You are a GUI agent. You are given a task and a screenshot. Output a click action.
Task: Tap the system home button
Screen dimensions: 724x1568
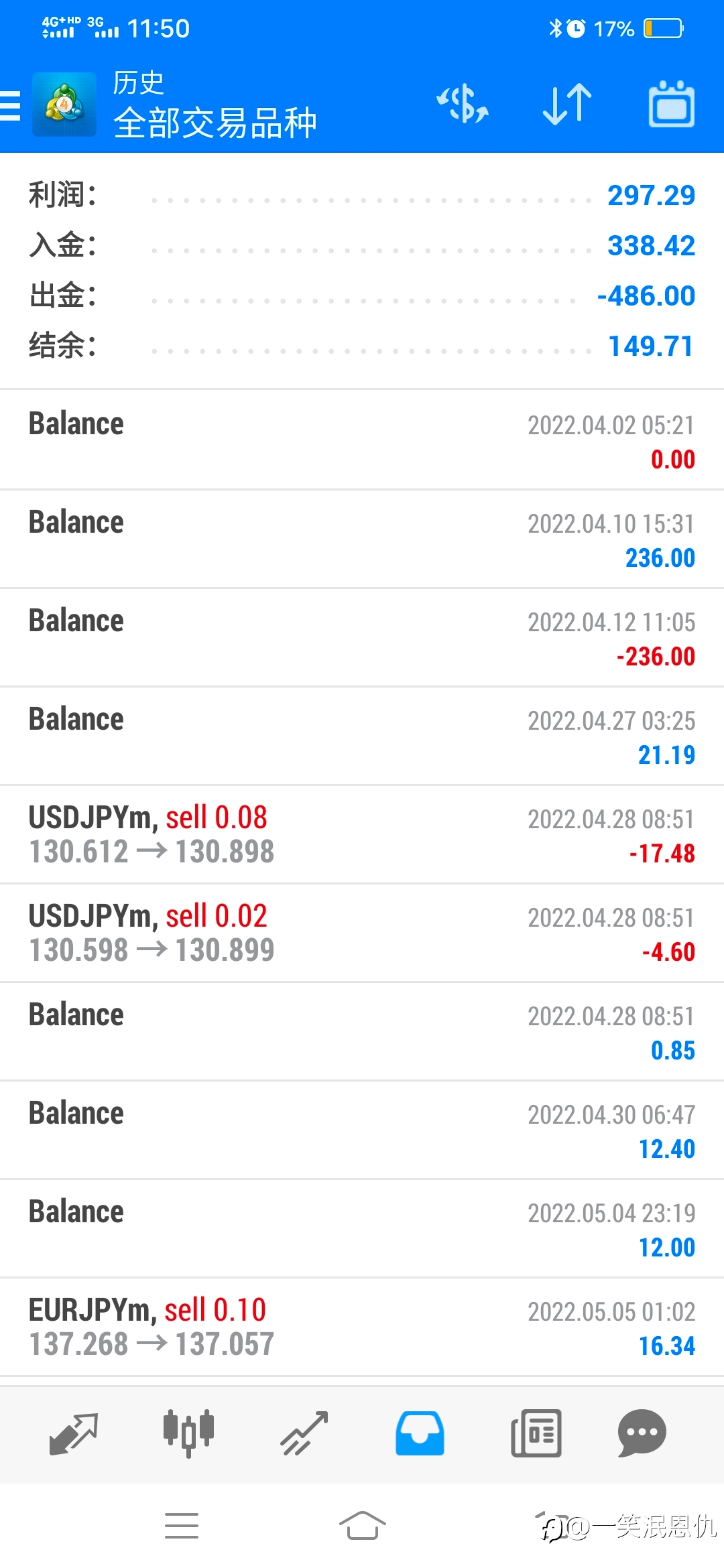click(362, 1526)
